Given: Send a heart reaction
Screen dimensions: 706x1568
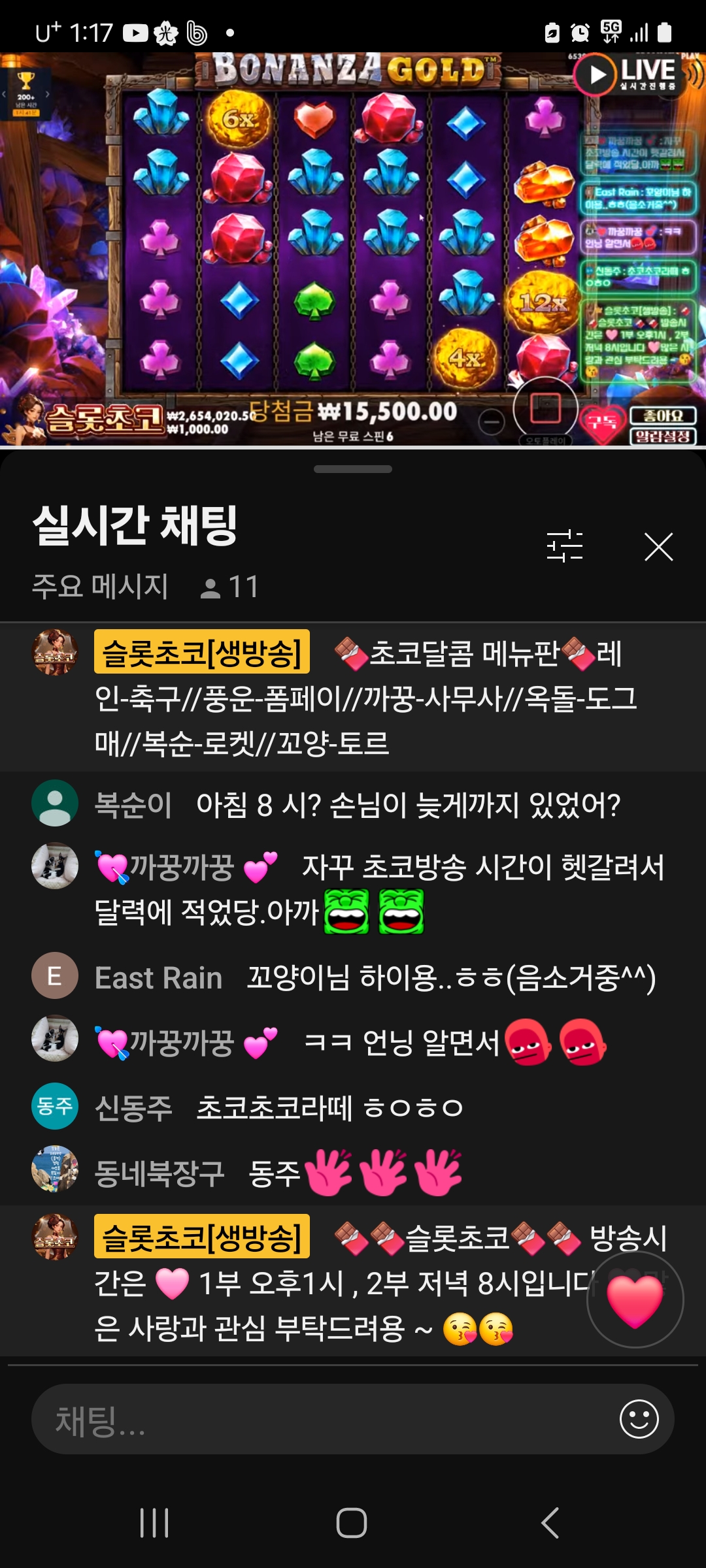Looking at the screenshot, I should point(635,1299).
